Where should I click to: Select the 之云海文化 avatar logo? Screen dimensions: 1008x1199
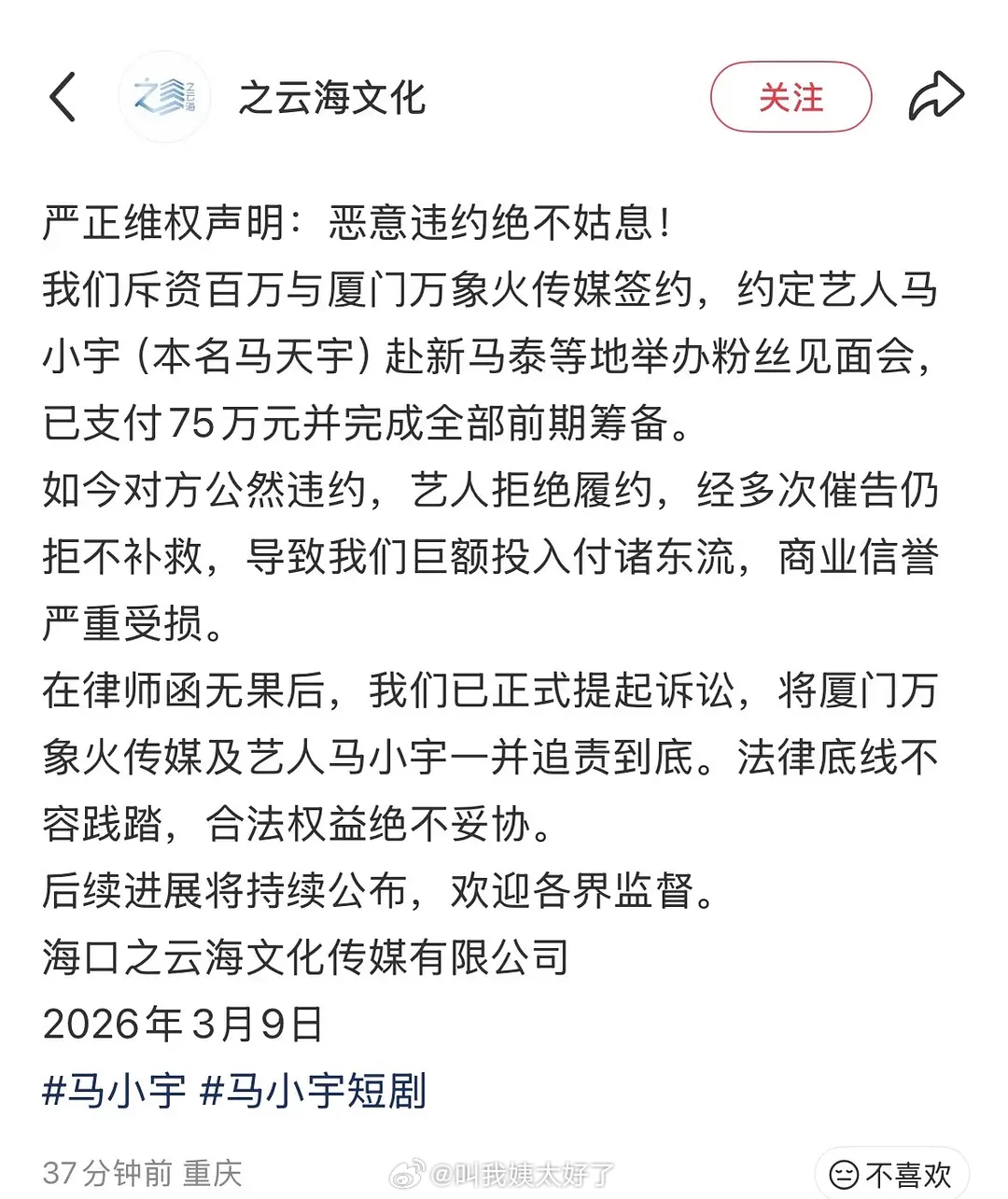165,96
